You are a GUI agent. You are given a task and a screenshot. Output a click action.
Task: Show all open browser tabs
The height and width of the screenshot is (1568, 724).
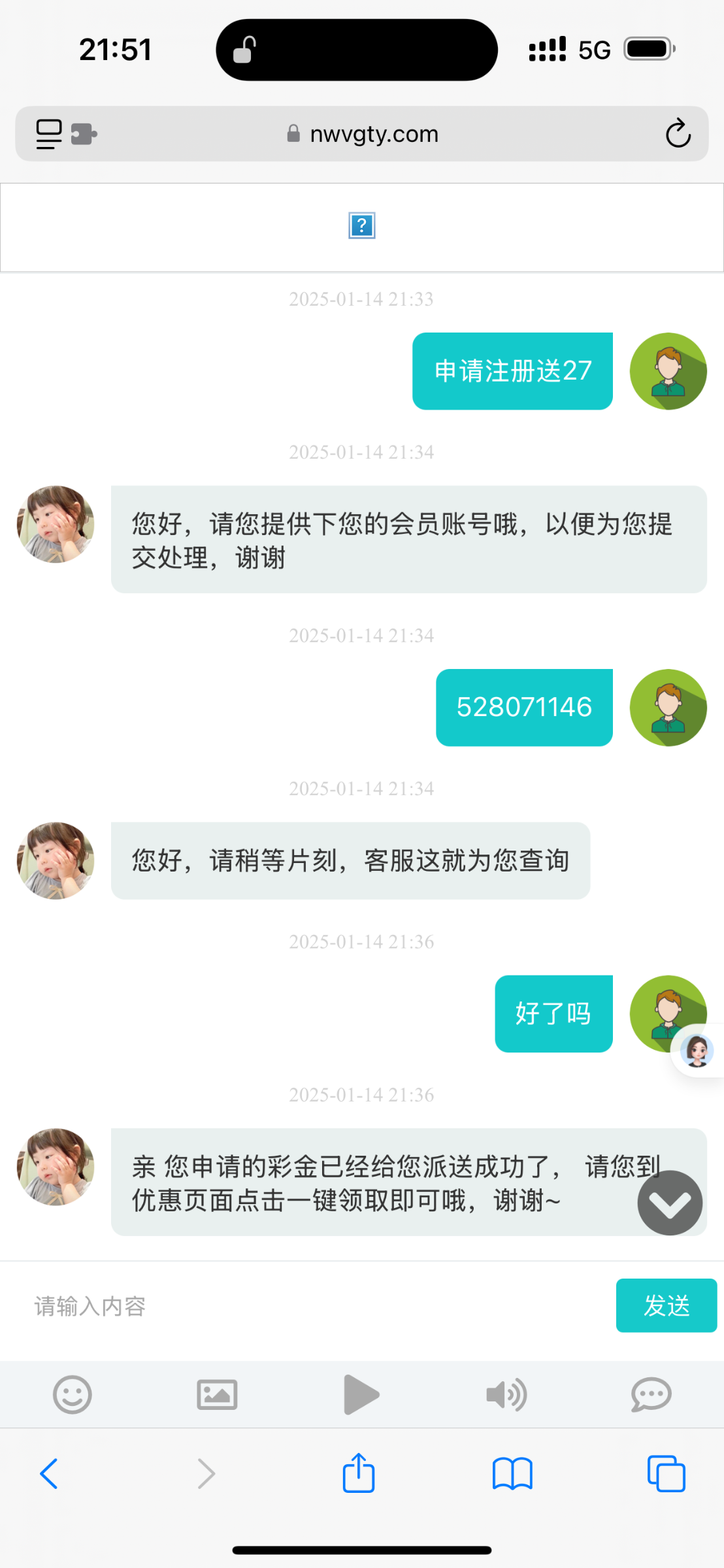[x=666, y=1474]
